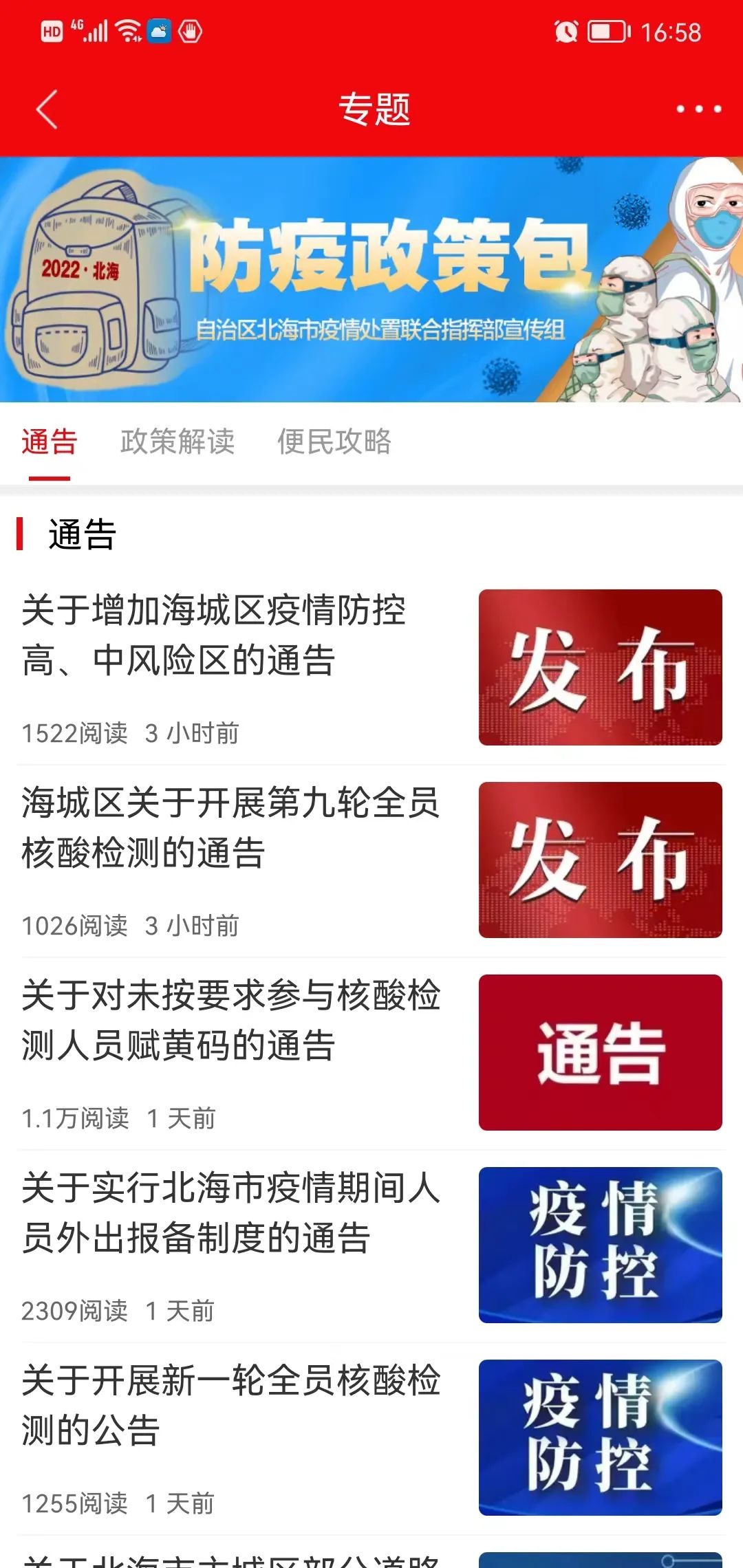
Task: Open 关于开展新一轮全员核酸检测的公告
Action: coord(230,1406)
